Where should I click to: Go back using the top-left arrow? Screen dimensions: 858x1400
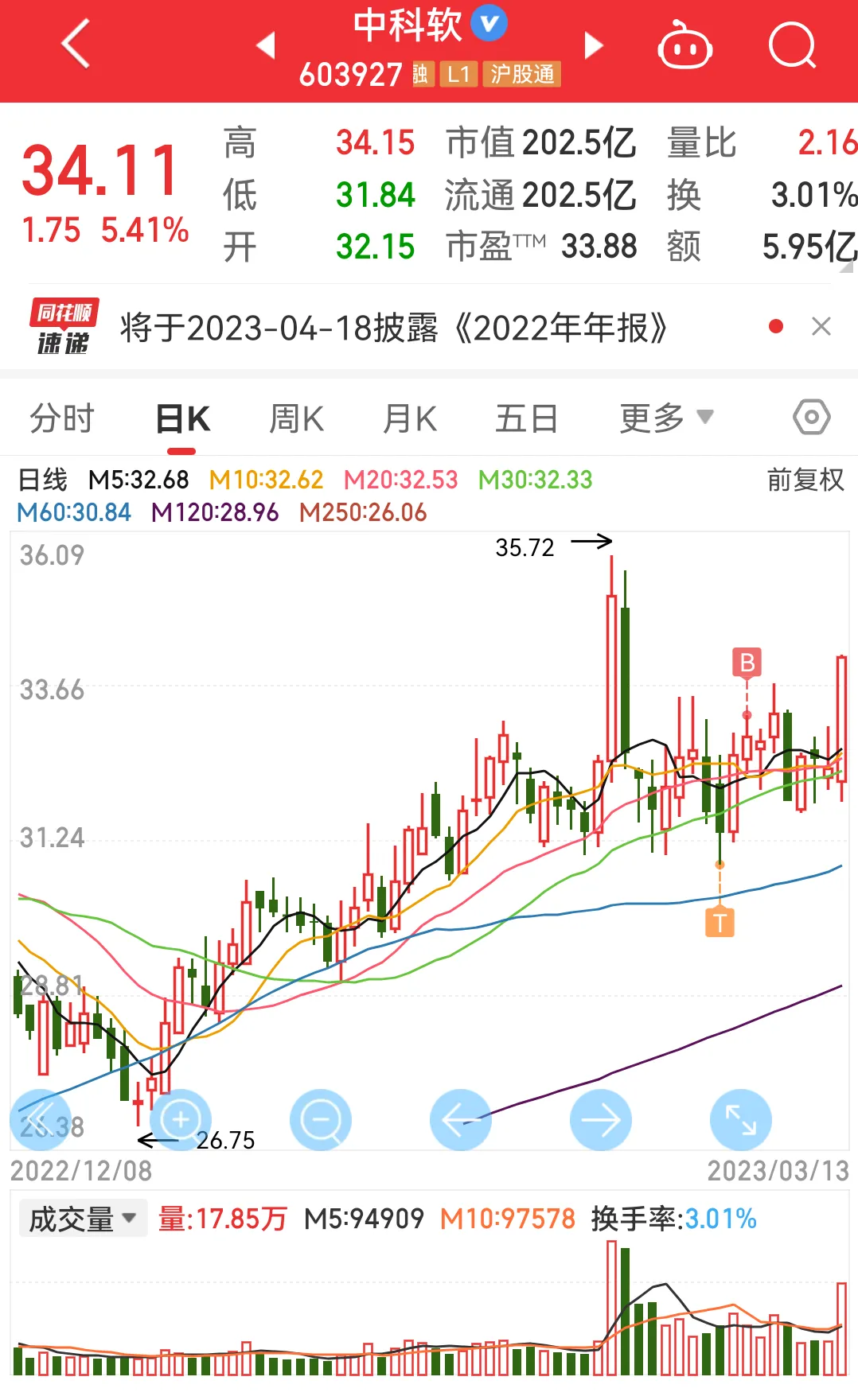(x=76, y=45)
